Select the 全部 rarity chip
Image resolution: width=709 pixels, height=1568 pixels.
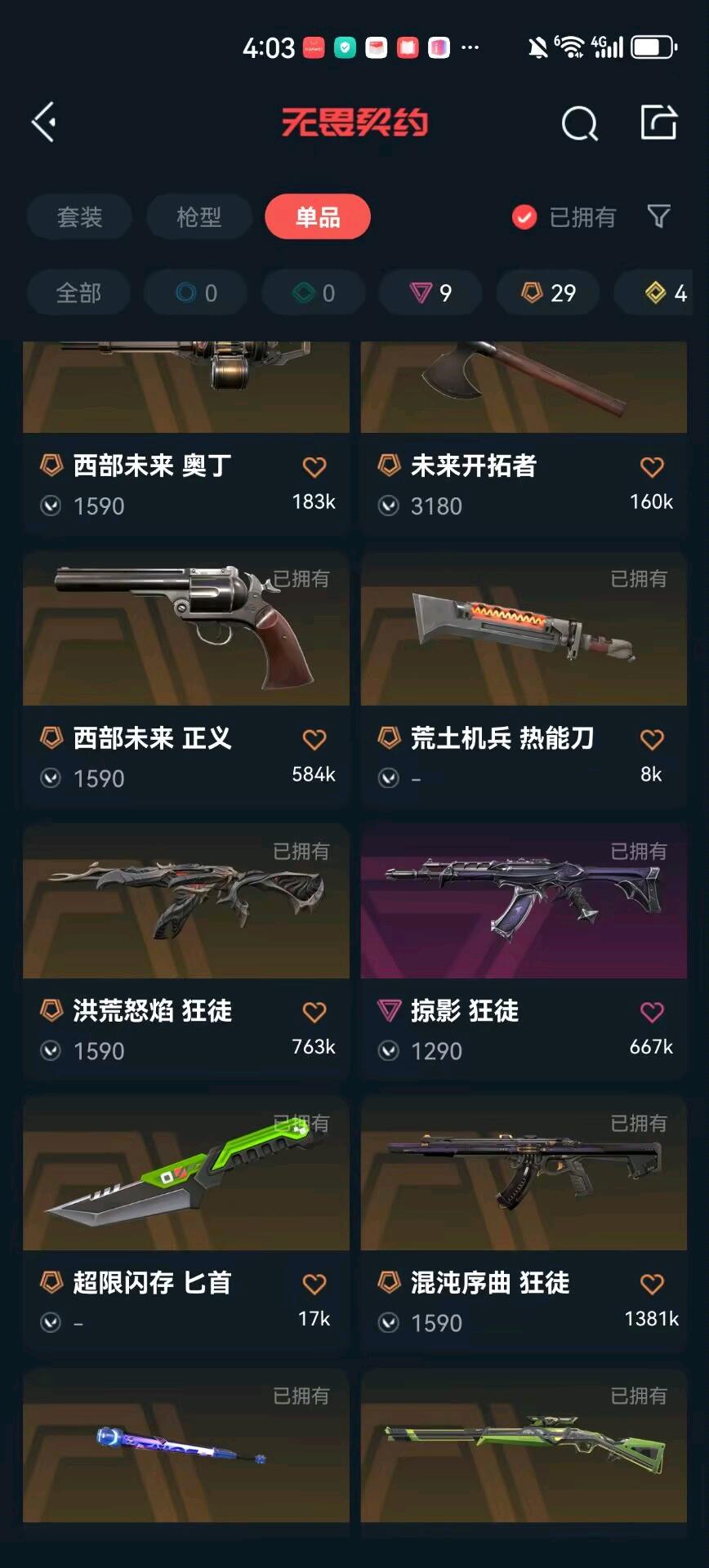point(78,292)
